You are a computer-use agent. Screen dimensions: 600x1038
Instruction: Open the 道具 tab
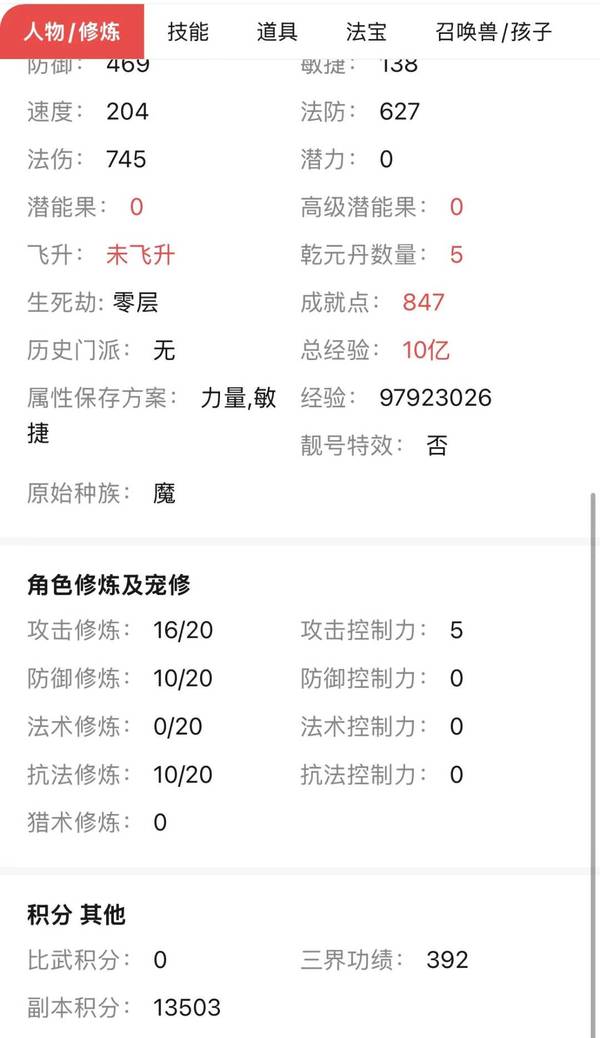277,31
